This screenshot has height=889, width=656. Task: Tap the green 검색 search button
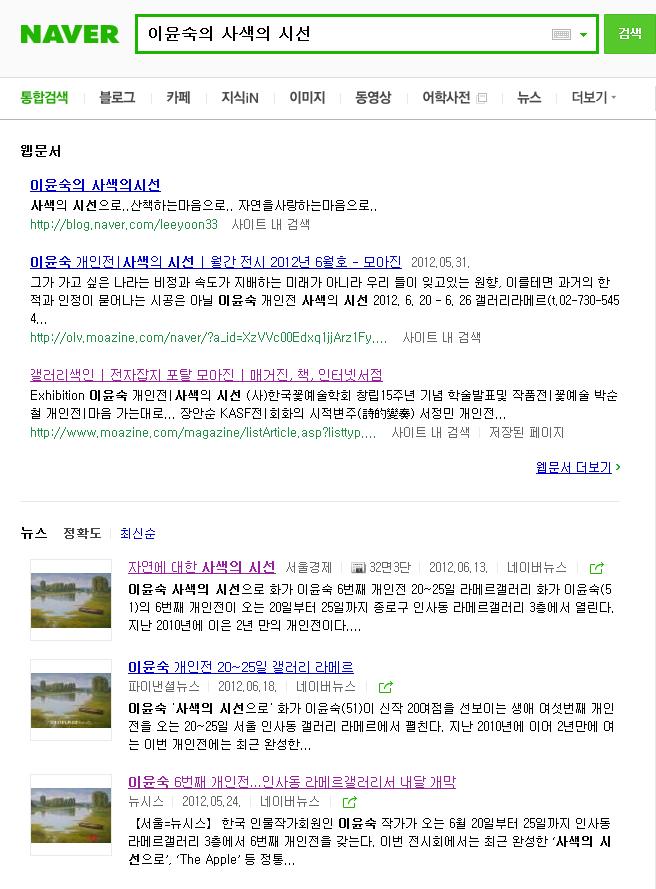[629, 33]
